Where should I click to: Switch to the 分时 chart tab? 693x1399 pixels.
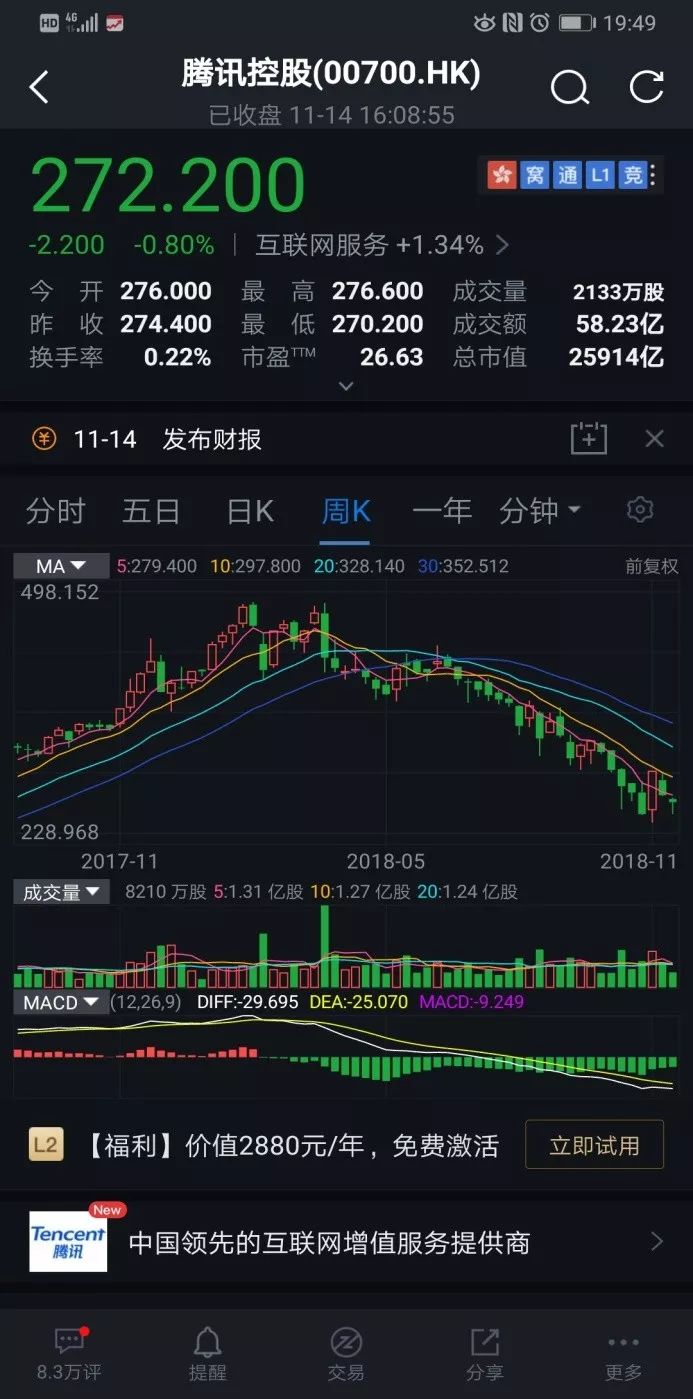[x=56, y=511]
